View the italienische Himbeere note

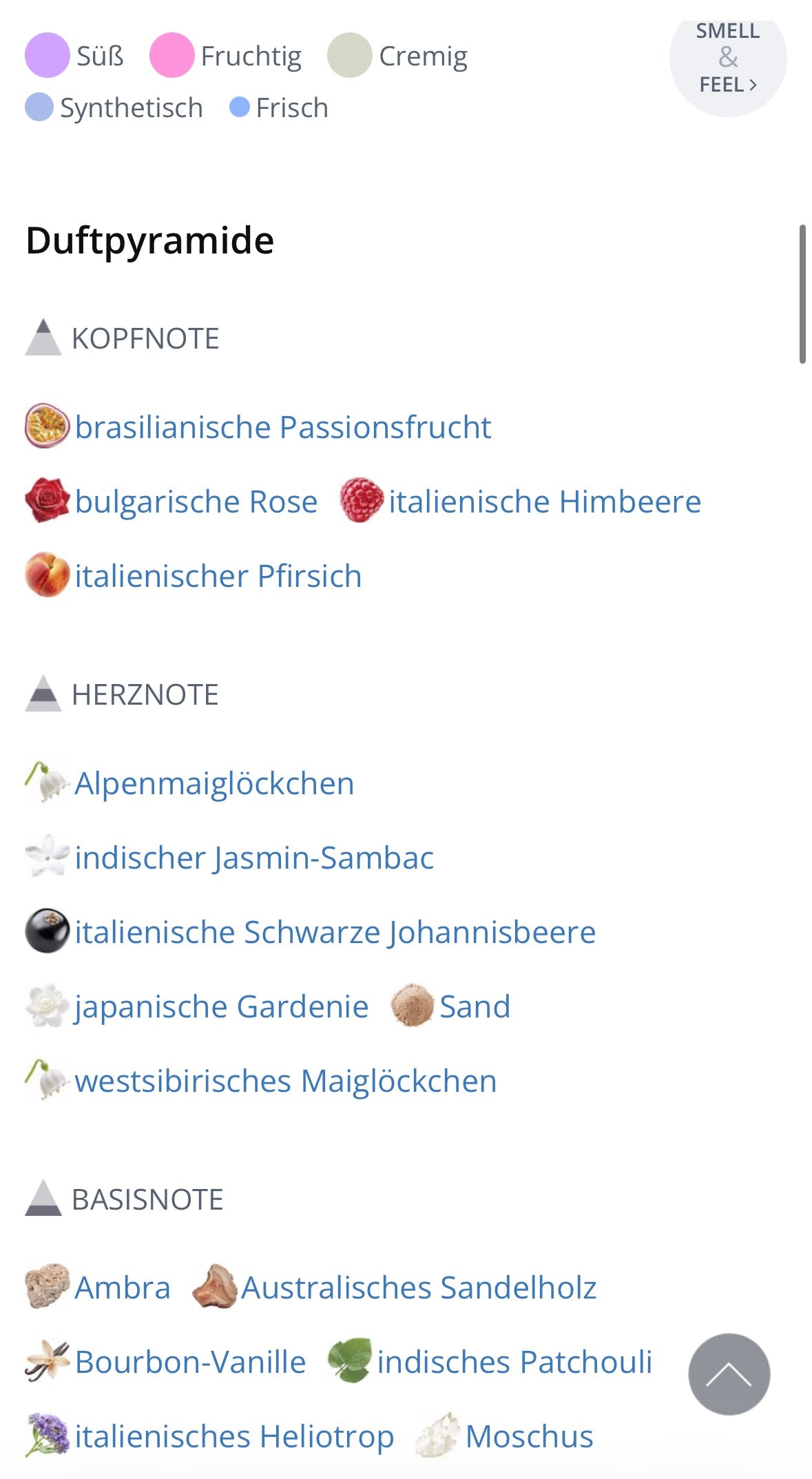(x=544, y=501)
